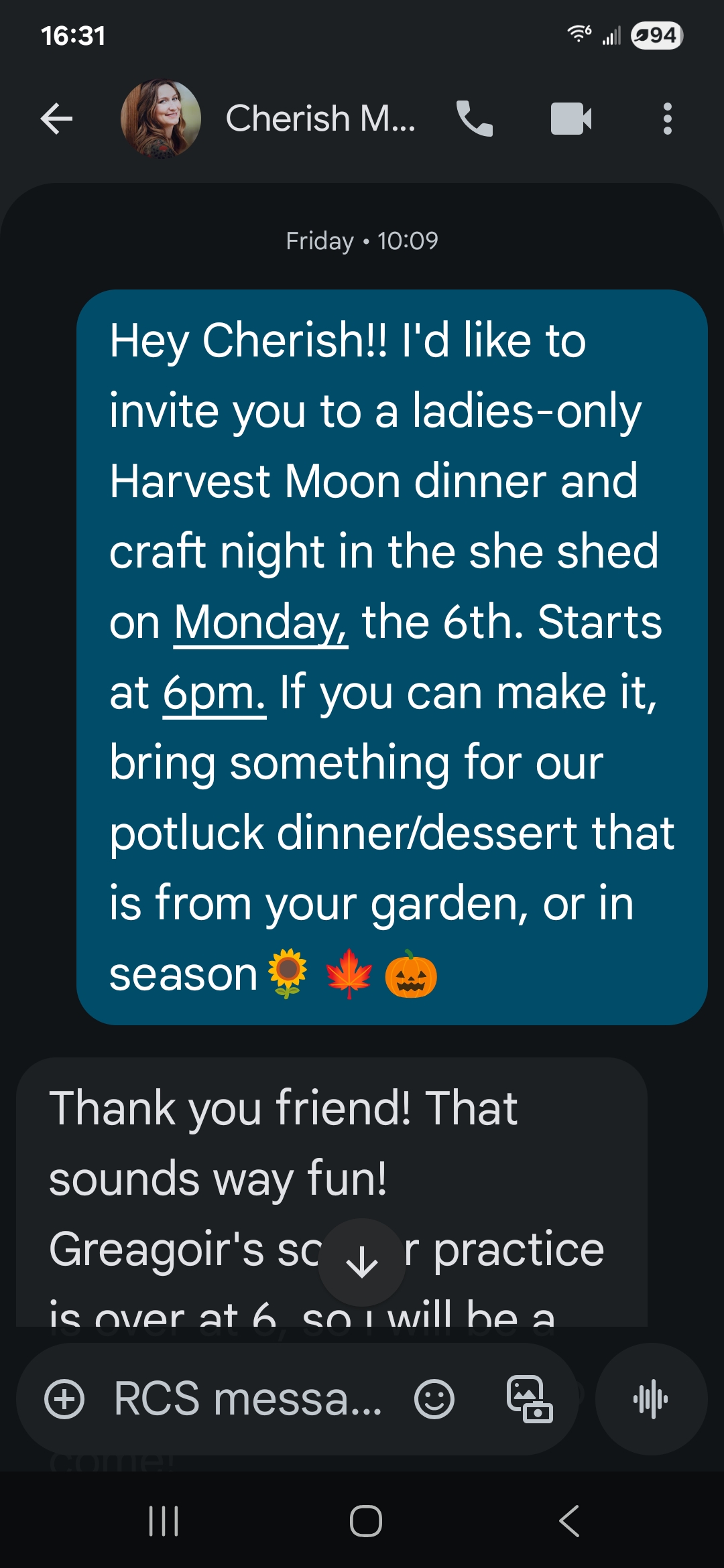Open the gallery and camera picker
Screen dimensions: 724x1568
click(530, 1399)
